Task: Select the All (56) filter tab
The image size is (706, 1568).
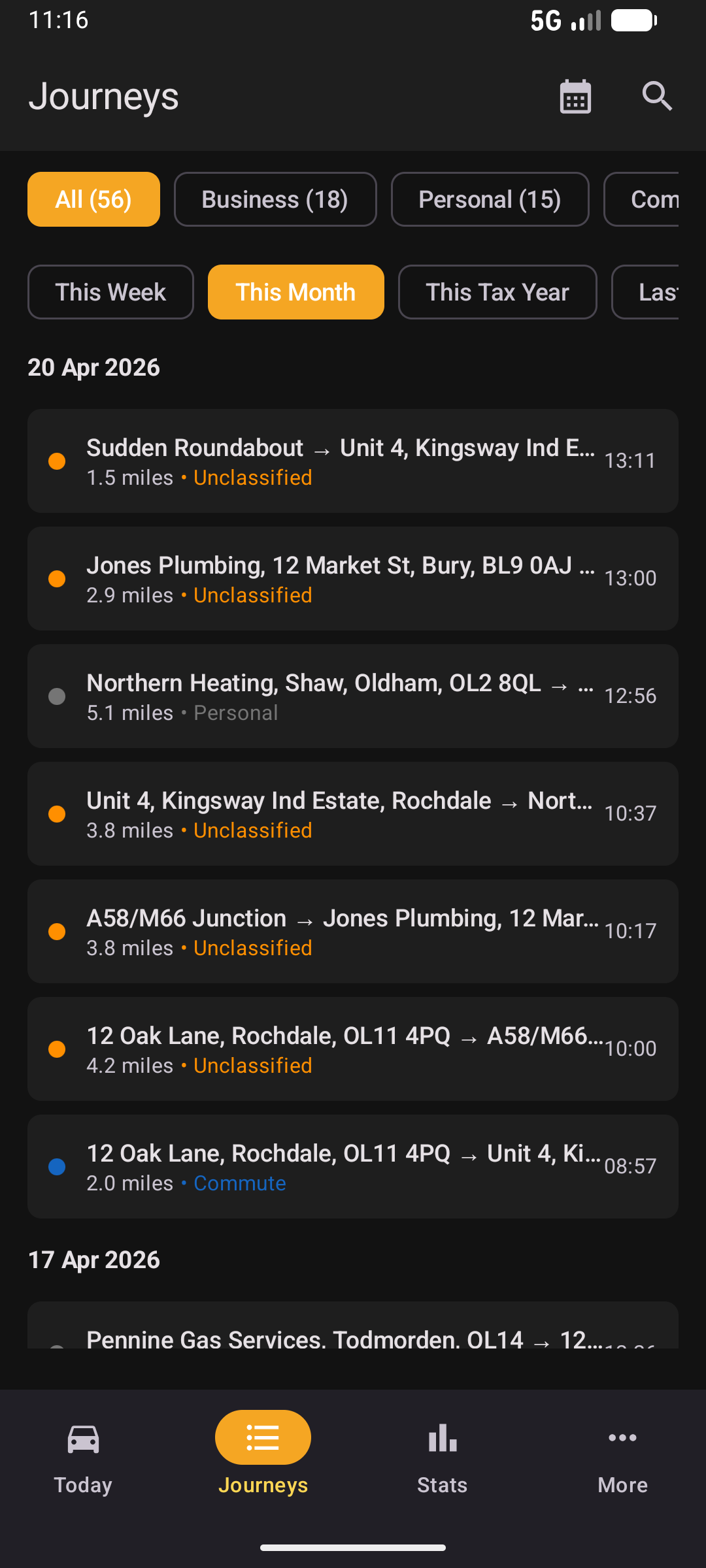Action: pyautogui.click(x=93, y=199)
